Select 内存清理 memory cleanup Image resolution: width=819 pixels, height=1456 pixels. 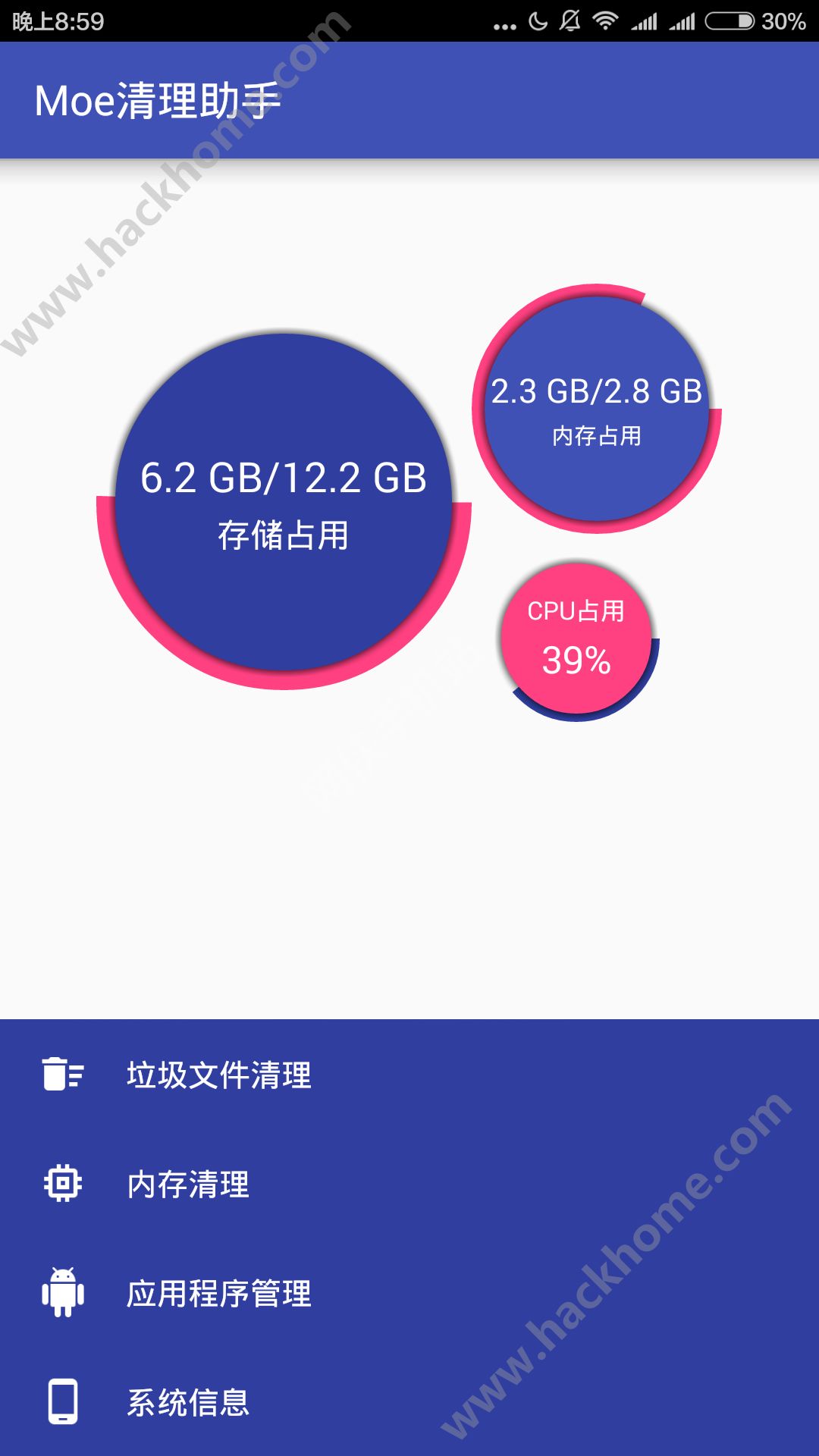tap(188, 1185)
